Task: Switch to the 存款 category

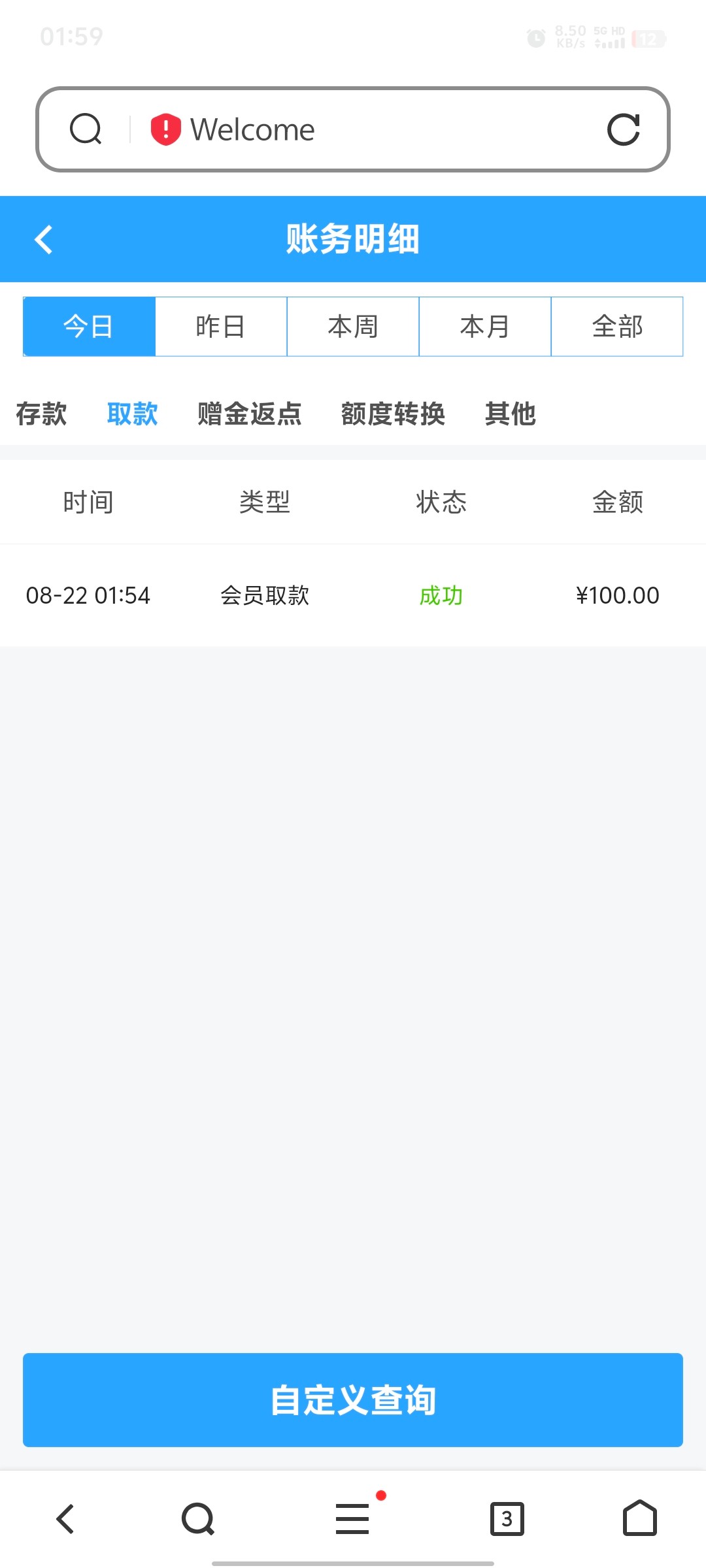Action: coord(41,414)
